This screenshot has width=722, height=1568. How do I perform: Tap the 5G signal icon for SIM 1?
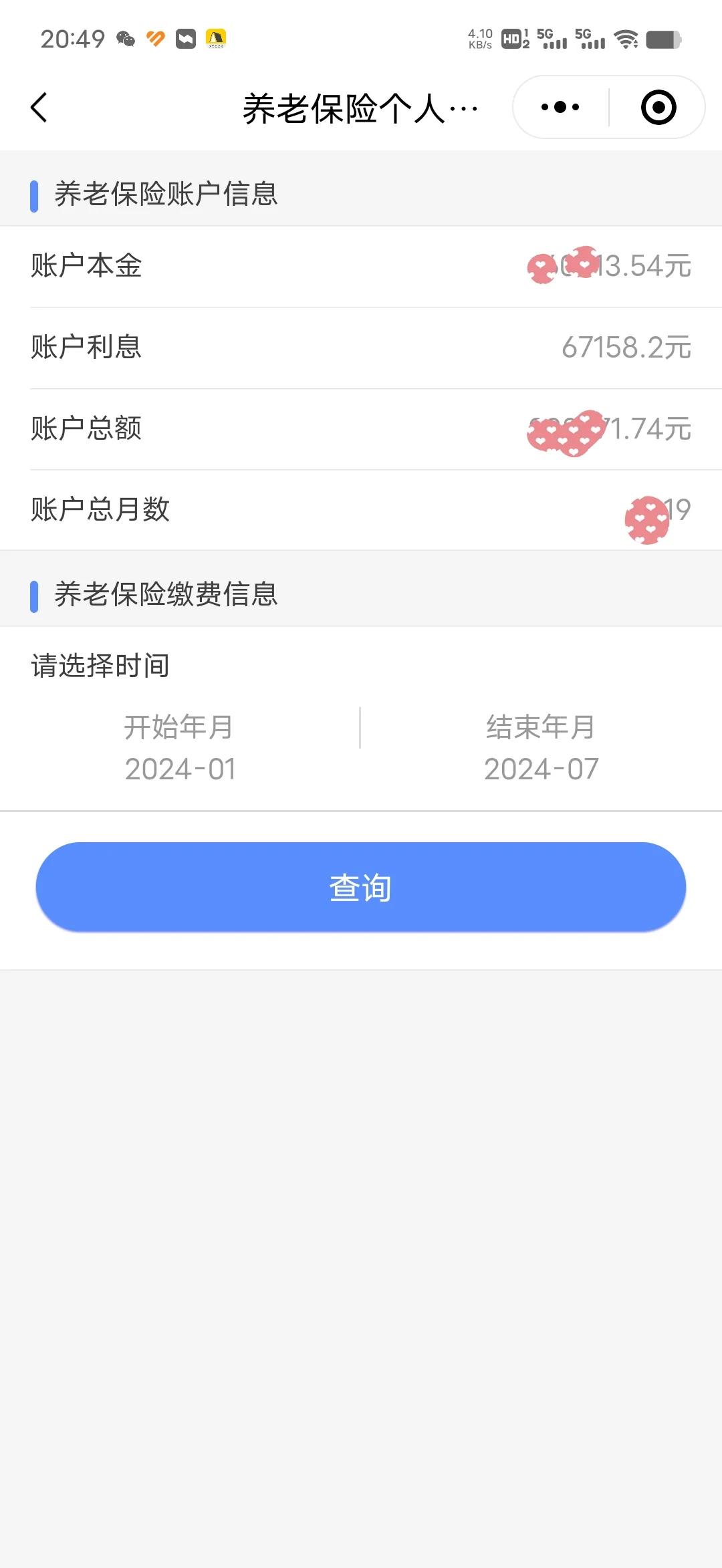tap(550, 40)
